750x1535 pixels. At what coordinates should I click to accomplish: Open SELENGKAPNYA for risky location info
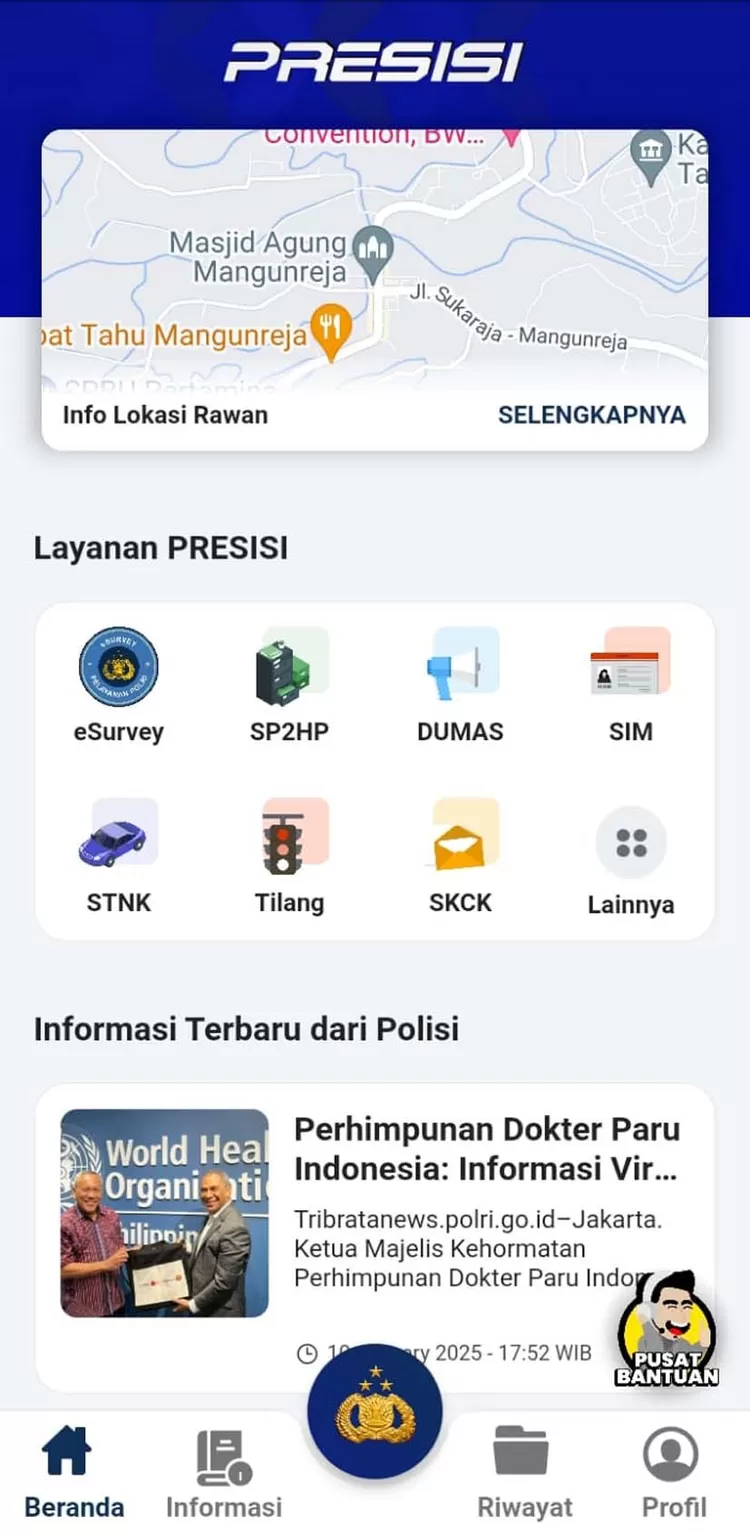(591, 415)
